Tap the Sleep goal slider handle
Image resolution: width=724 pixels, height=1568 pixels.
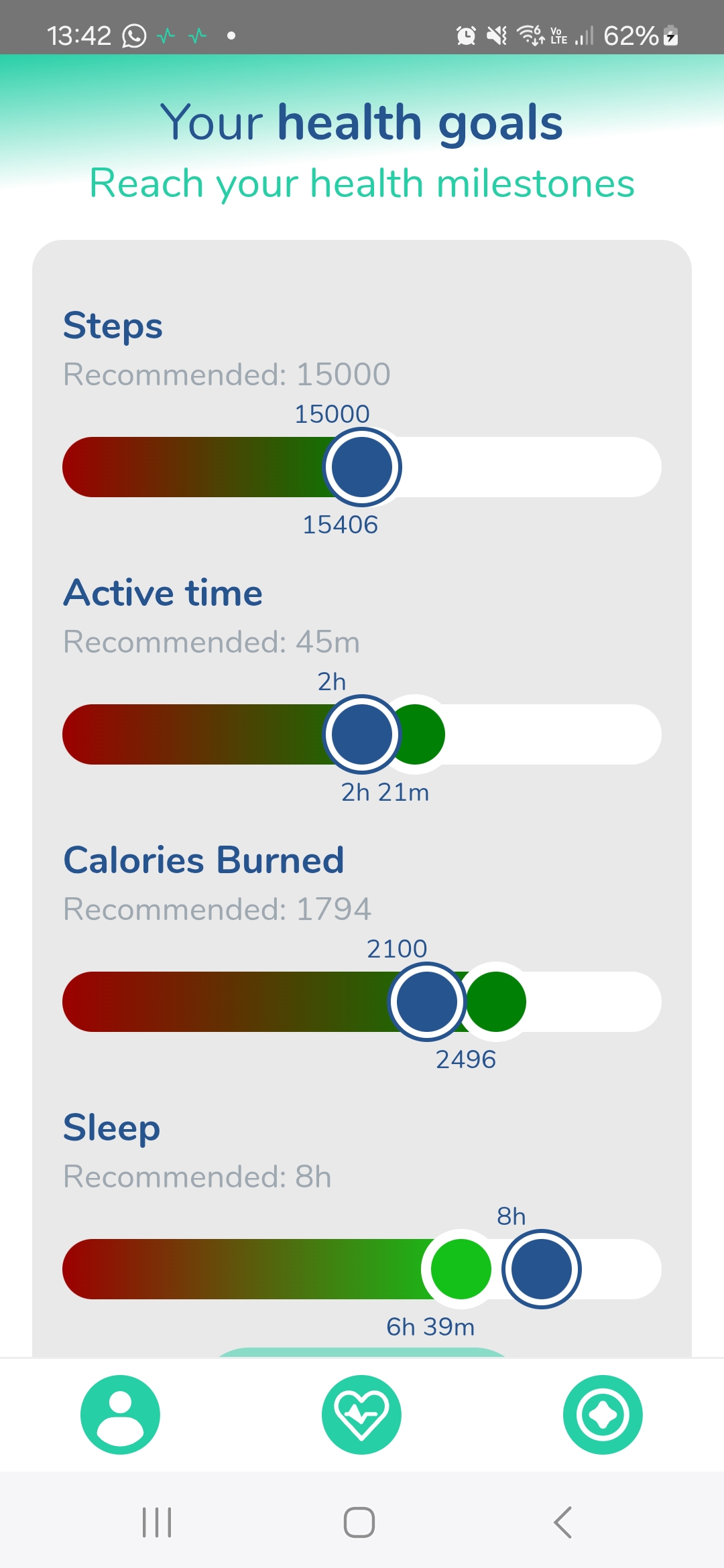tap(542, 1269)
